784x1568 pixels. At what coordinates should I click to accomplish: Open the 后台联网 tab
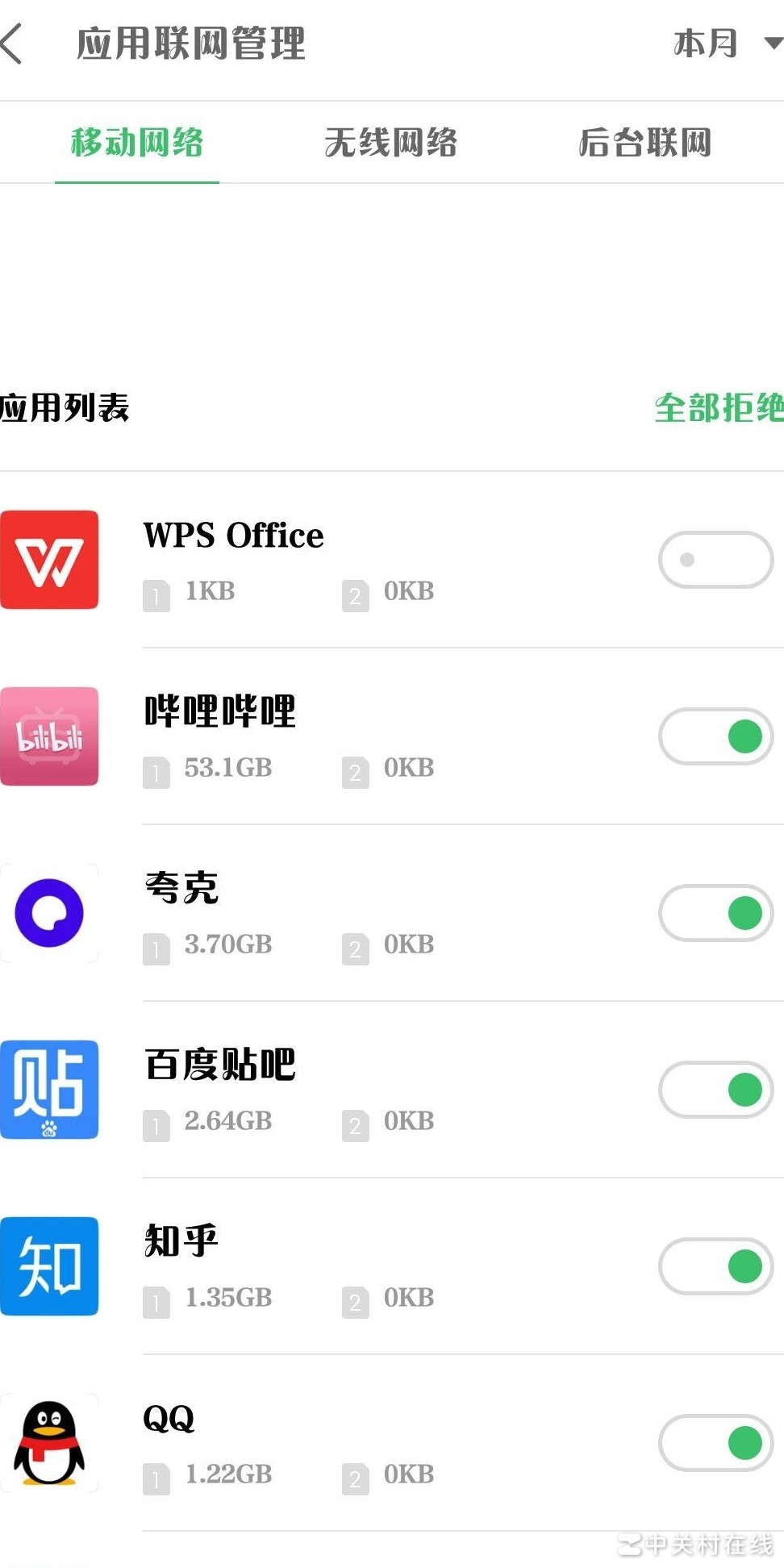pos(646,144)
